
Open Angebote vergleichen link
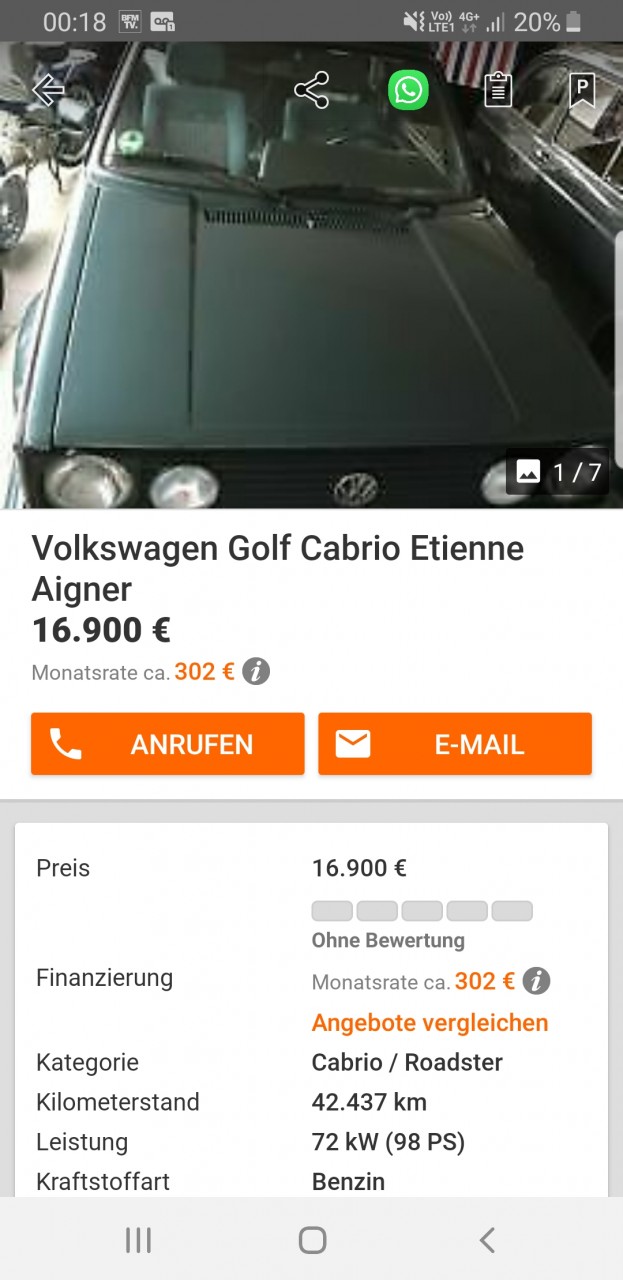coord(430,1023)
